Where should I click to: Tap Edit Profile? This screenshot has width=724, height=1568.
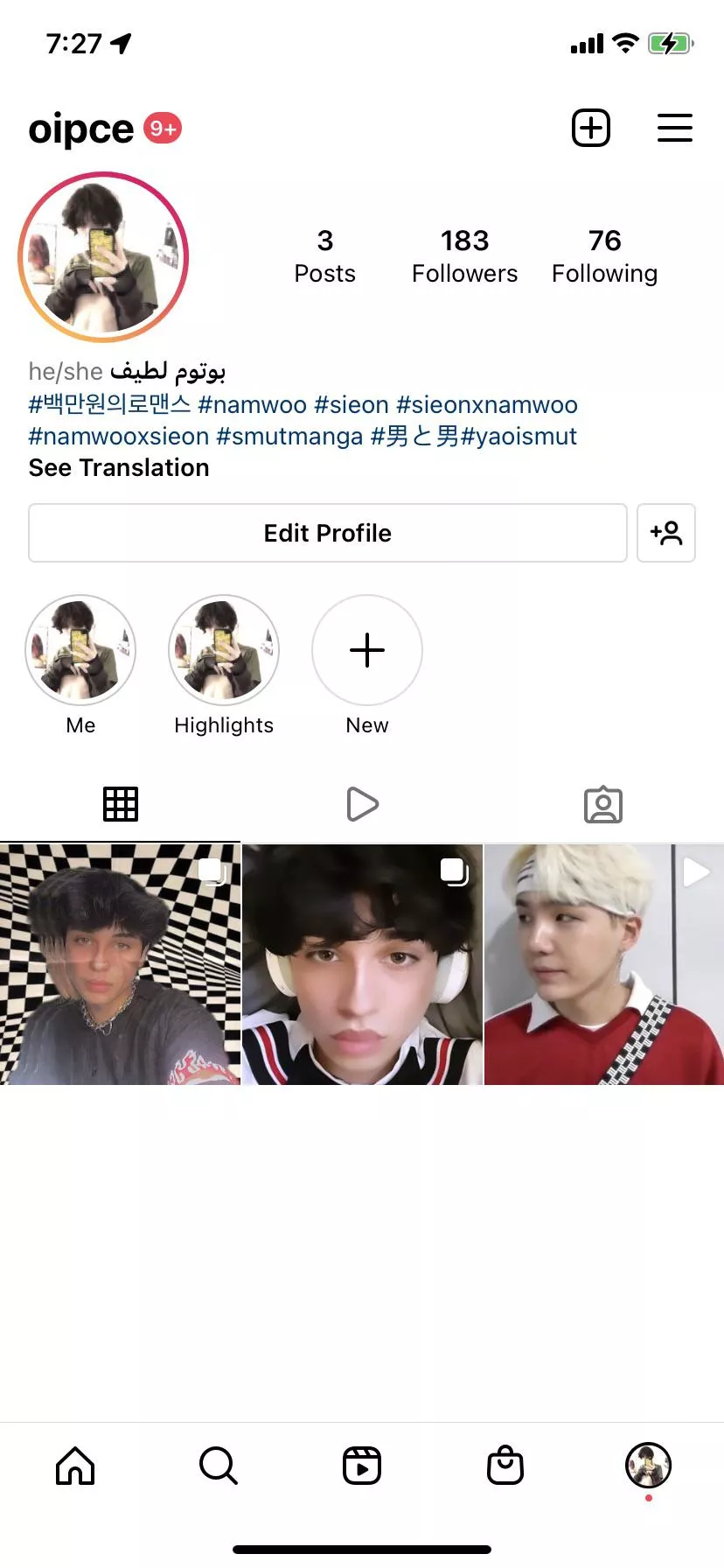pos(327,533)
